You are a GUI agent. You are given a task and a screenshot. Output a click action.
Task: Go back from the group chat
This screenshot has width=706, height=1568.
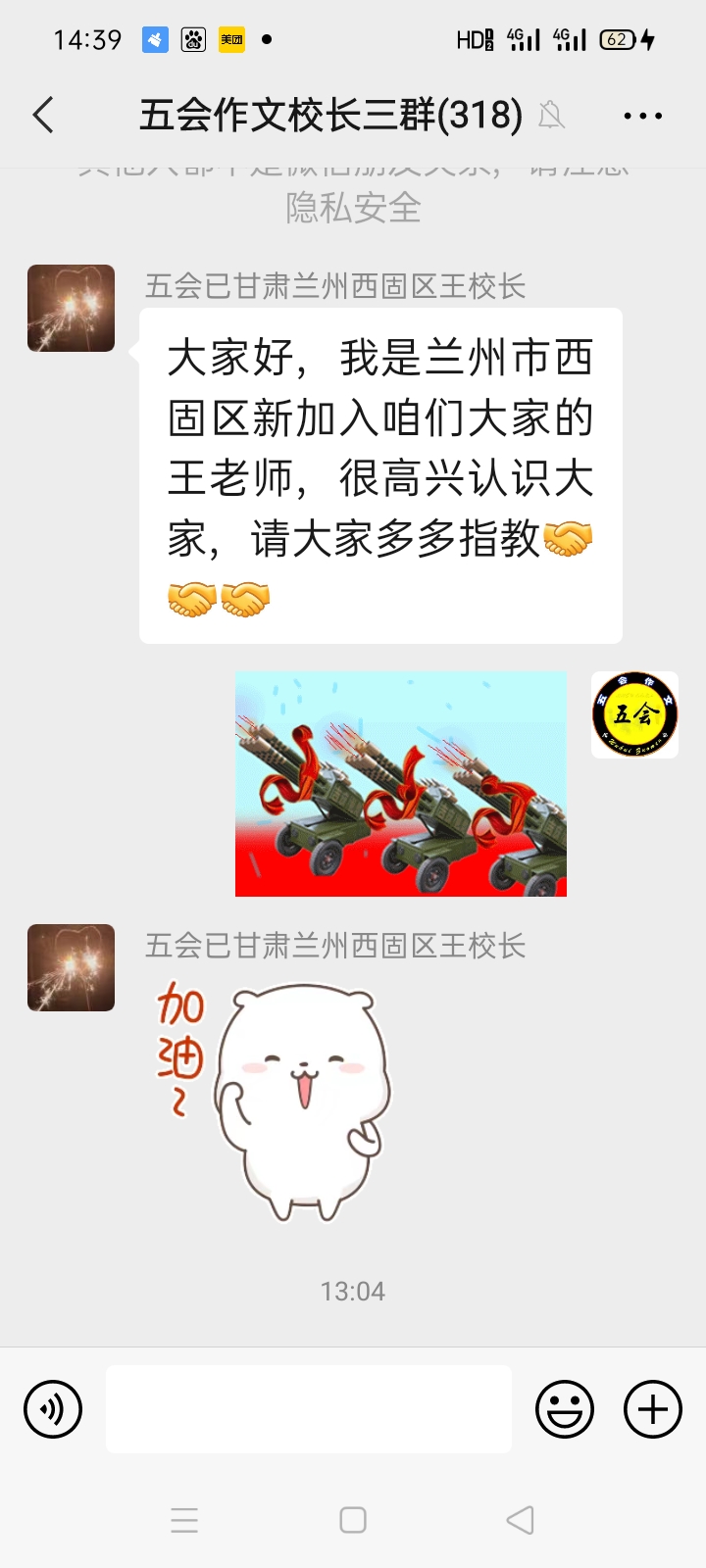[43, 116]
